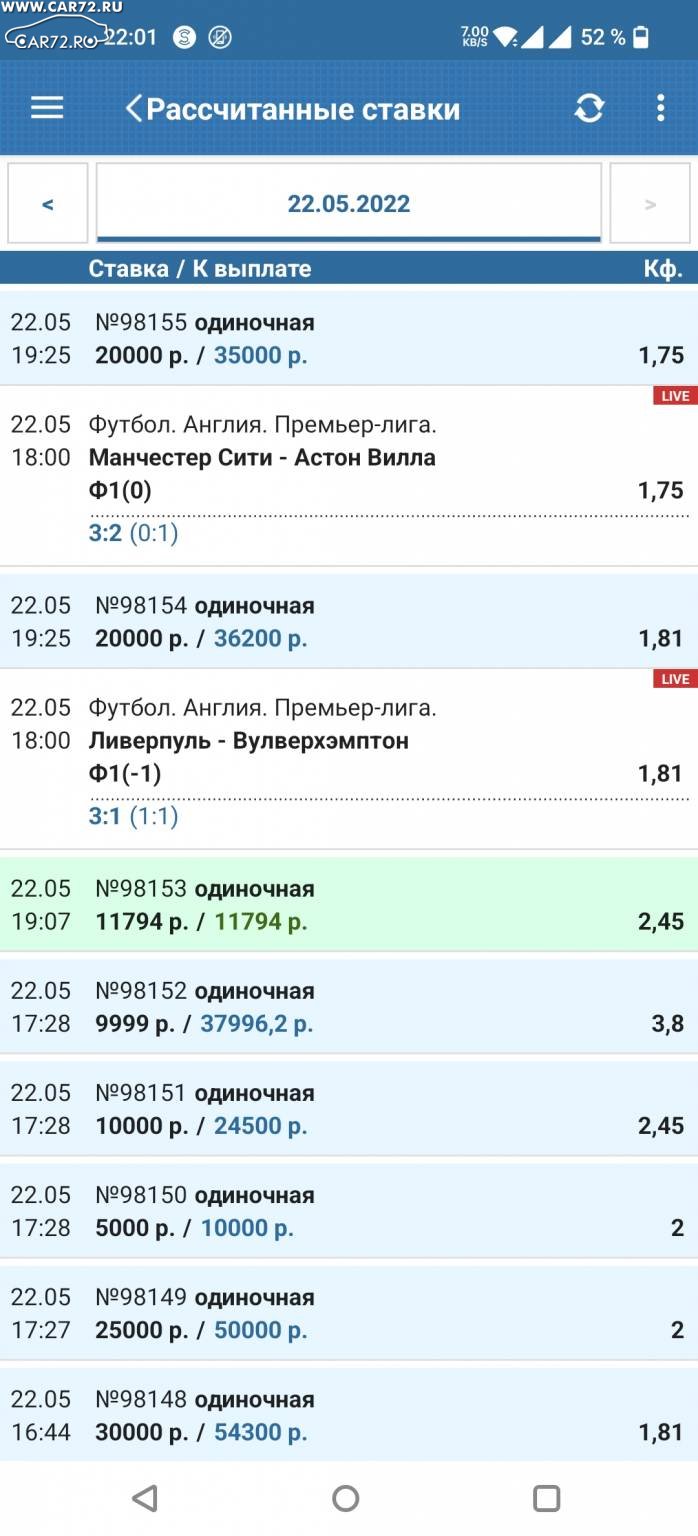Image resolution: width=698 pixels, height=1536 pixels.
Task: Open Манчестер Сити - Астон Вилла match
Action: [349, 476]
